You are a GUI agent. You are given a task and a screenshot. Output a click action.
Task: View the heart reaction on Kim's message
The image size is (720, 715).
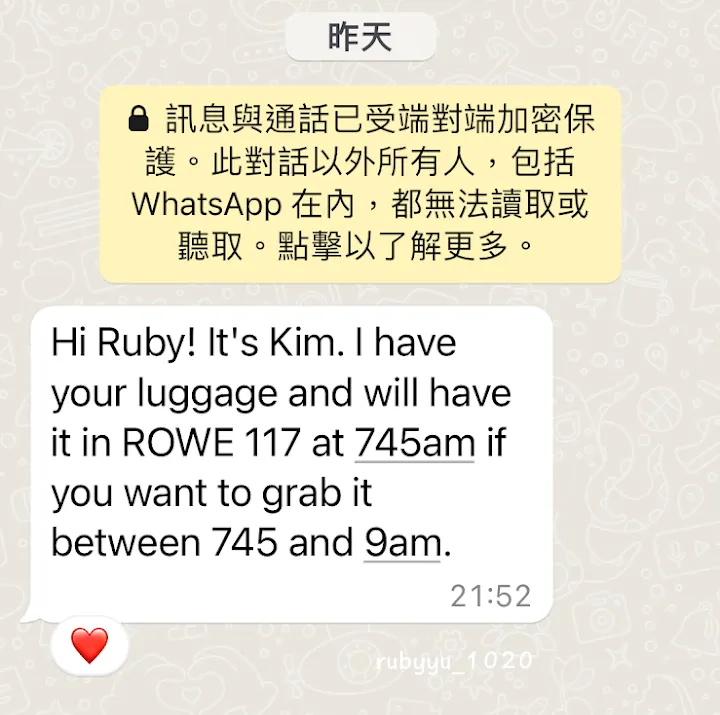[x=89, y=645]
